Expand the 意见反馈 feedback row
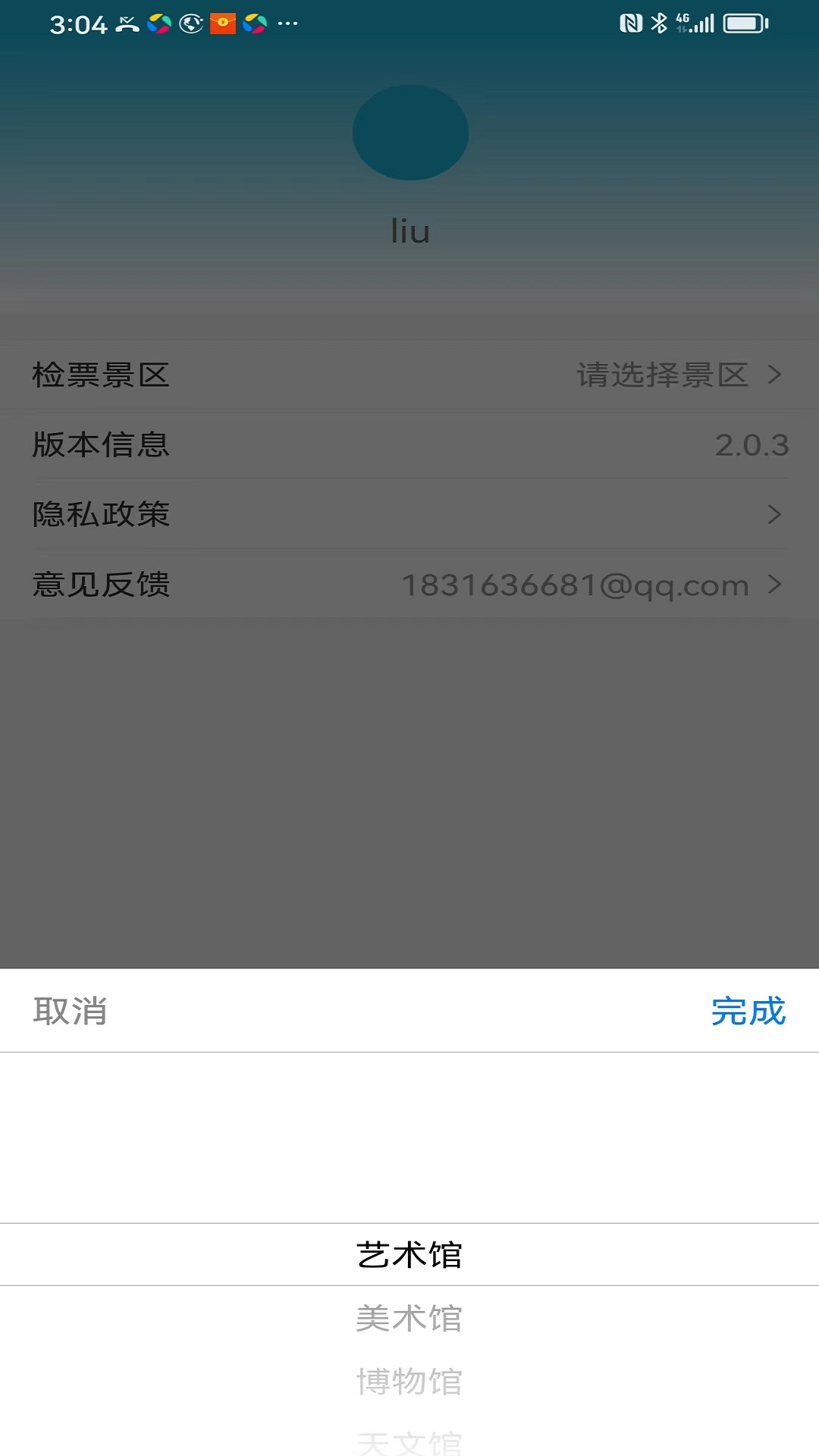 [409, 585]
